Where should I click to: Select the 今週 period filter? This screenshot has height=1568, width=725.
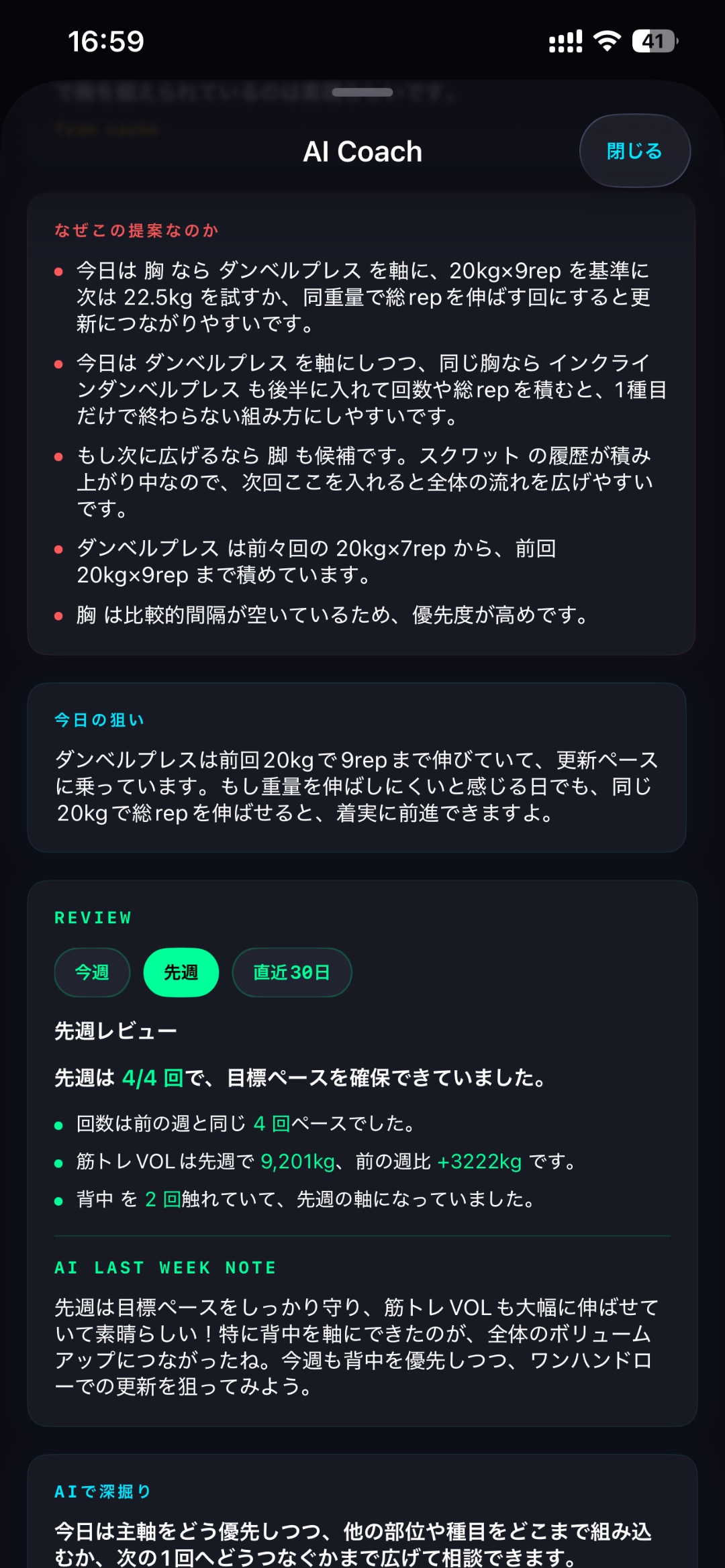pos(91,972)
